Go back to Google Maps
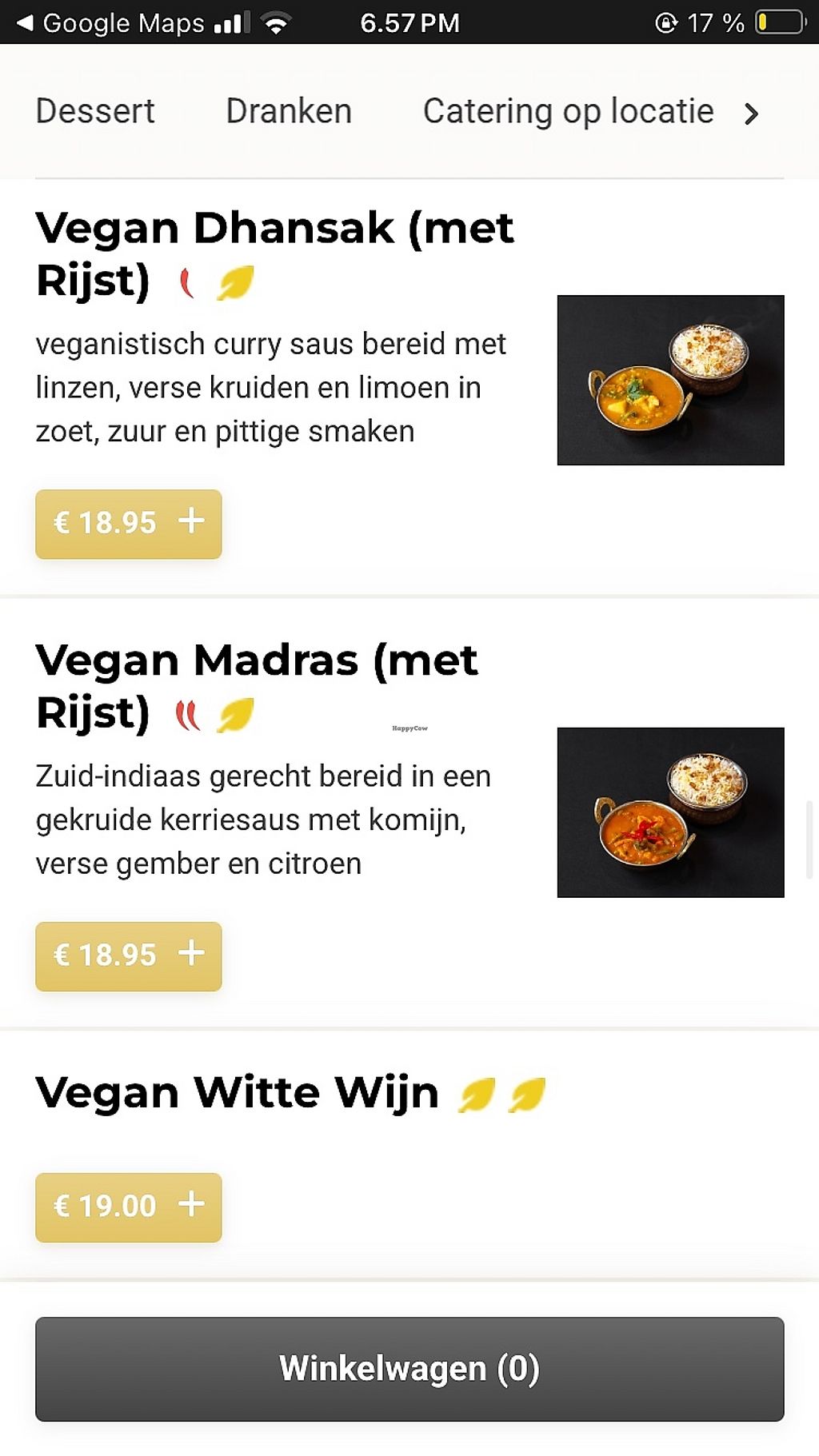This screenshot has height=1456, width=819. click(x=112, y=23)
